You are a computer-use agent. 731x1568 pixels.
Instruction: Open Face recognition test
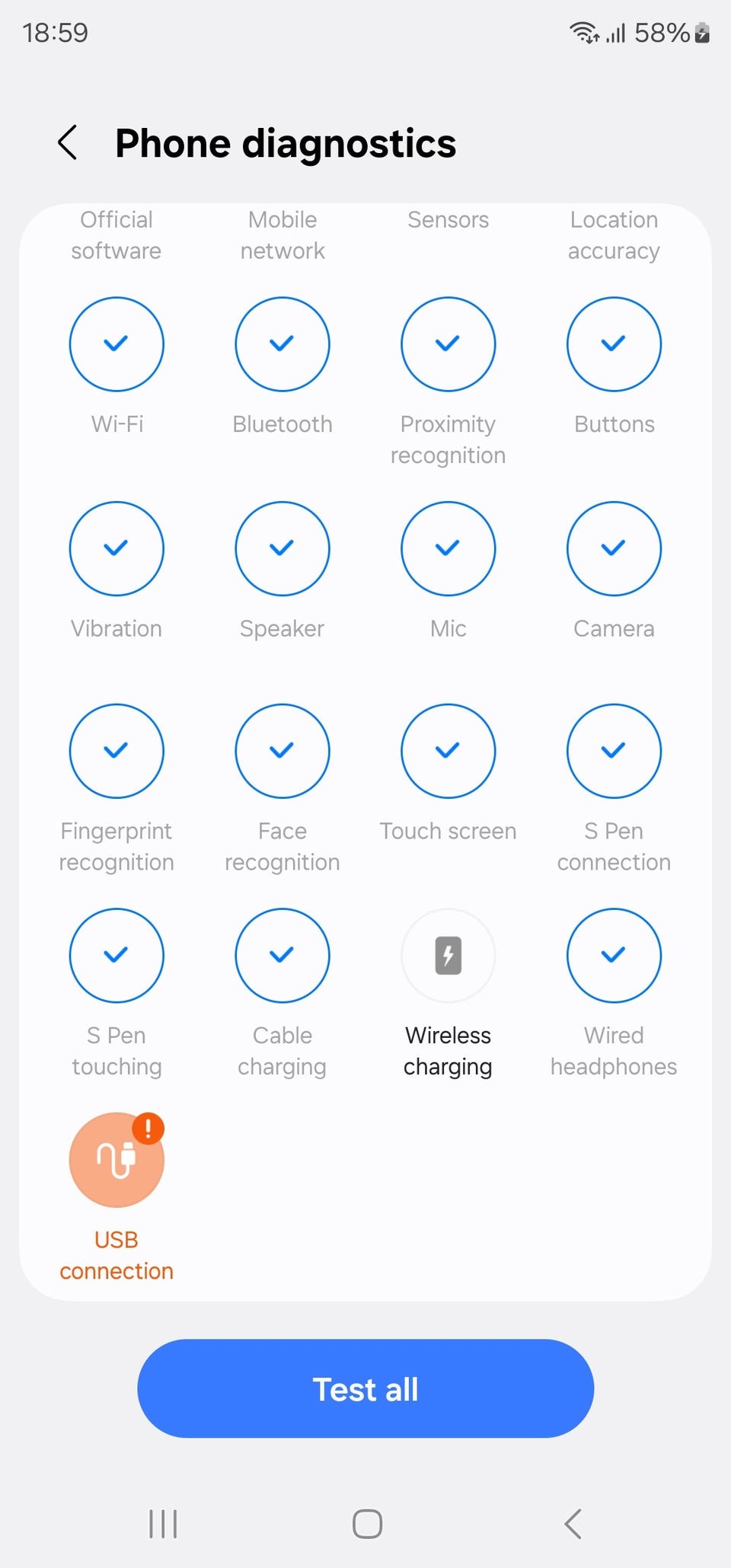point(282,751)
